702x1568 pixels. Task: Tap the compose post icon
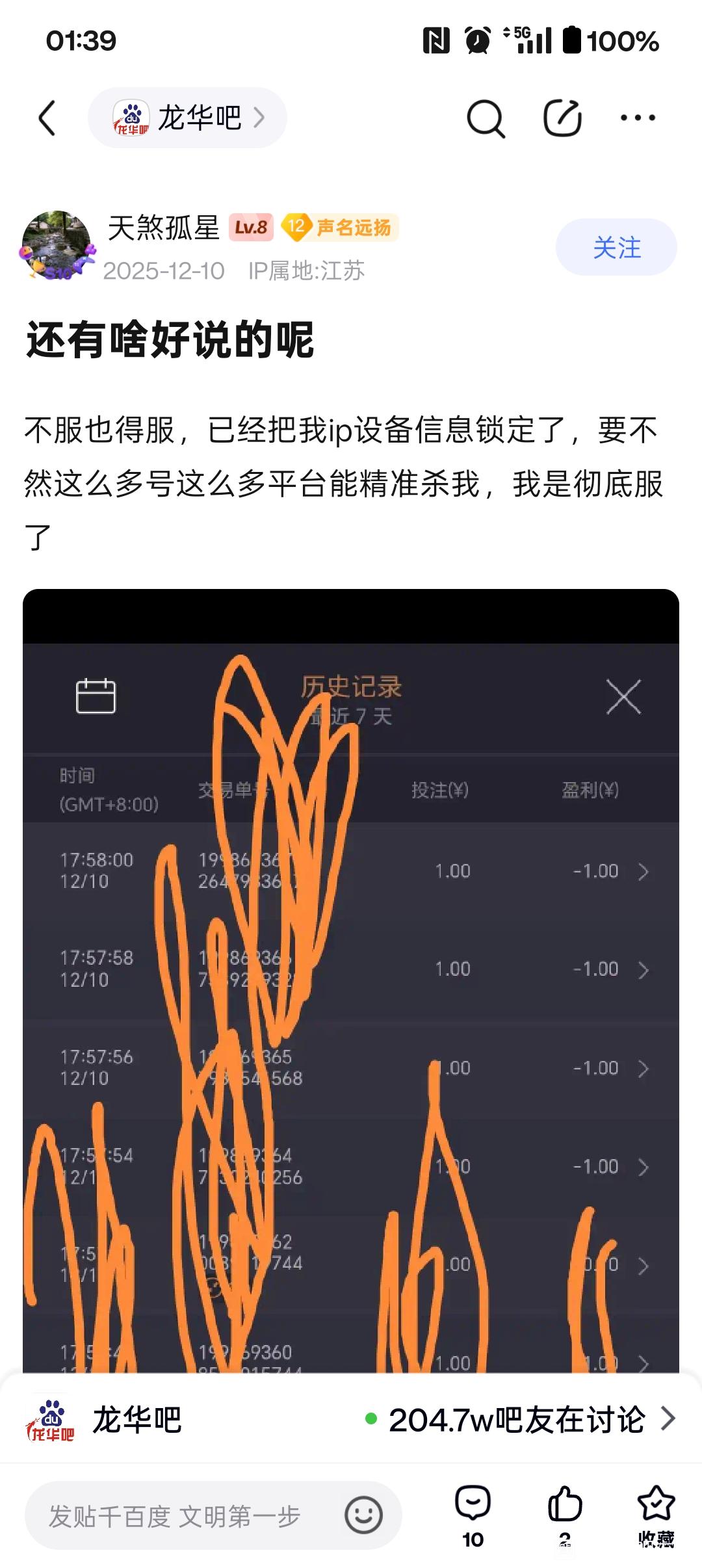coord(562,118)
